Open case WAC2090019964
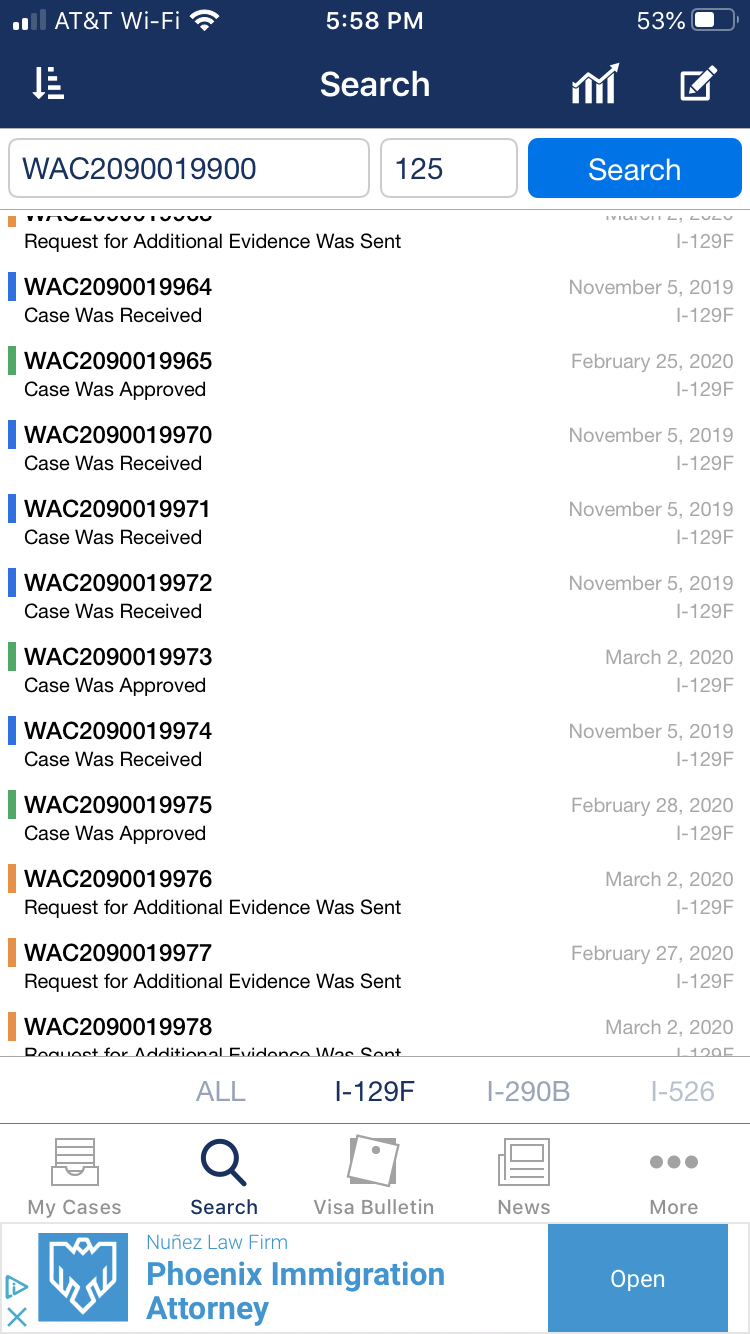750x1334 pixels. 375,301
